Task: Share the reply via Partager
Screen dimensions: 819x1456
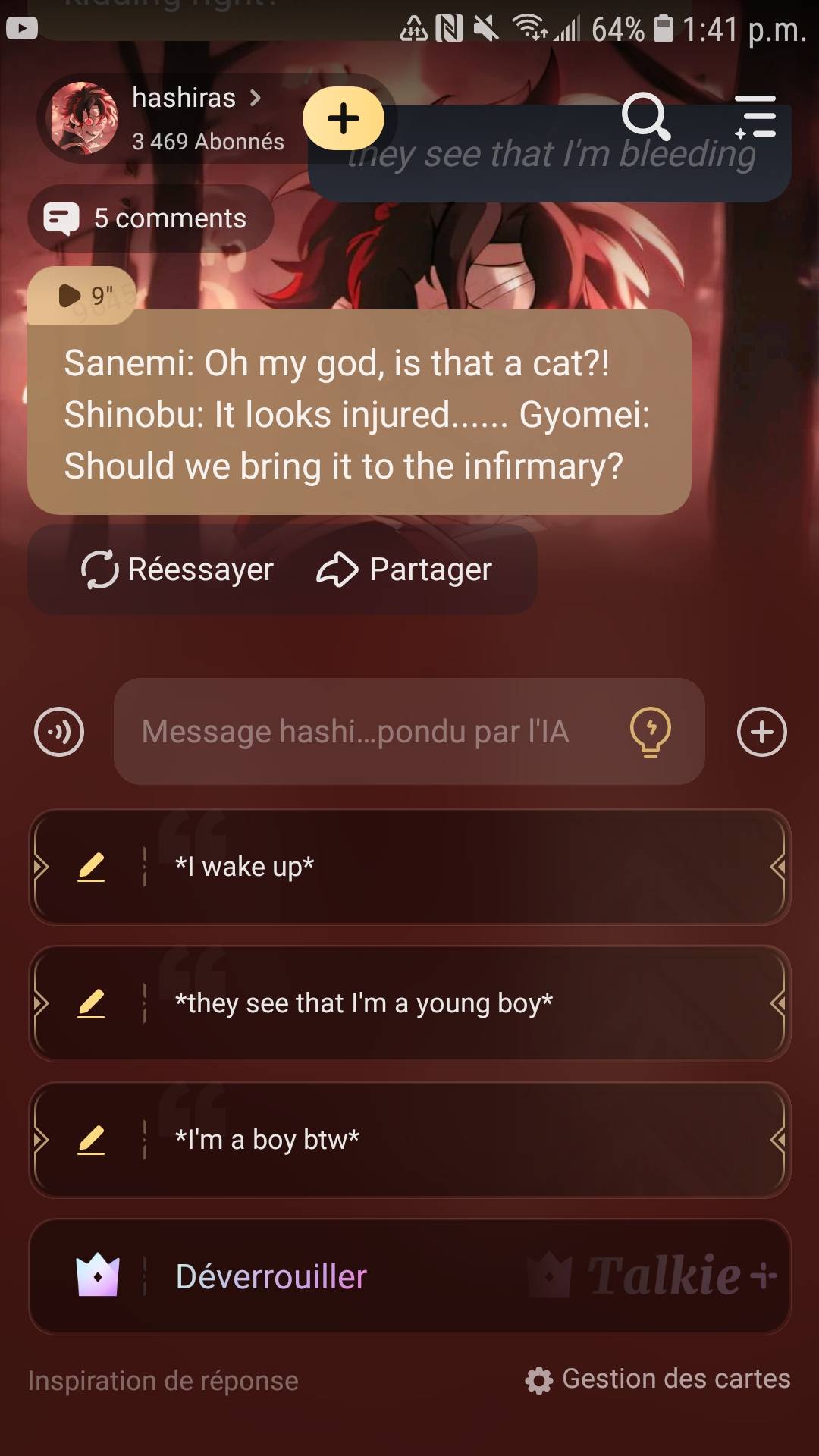Action: pos(404,570)
